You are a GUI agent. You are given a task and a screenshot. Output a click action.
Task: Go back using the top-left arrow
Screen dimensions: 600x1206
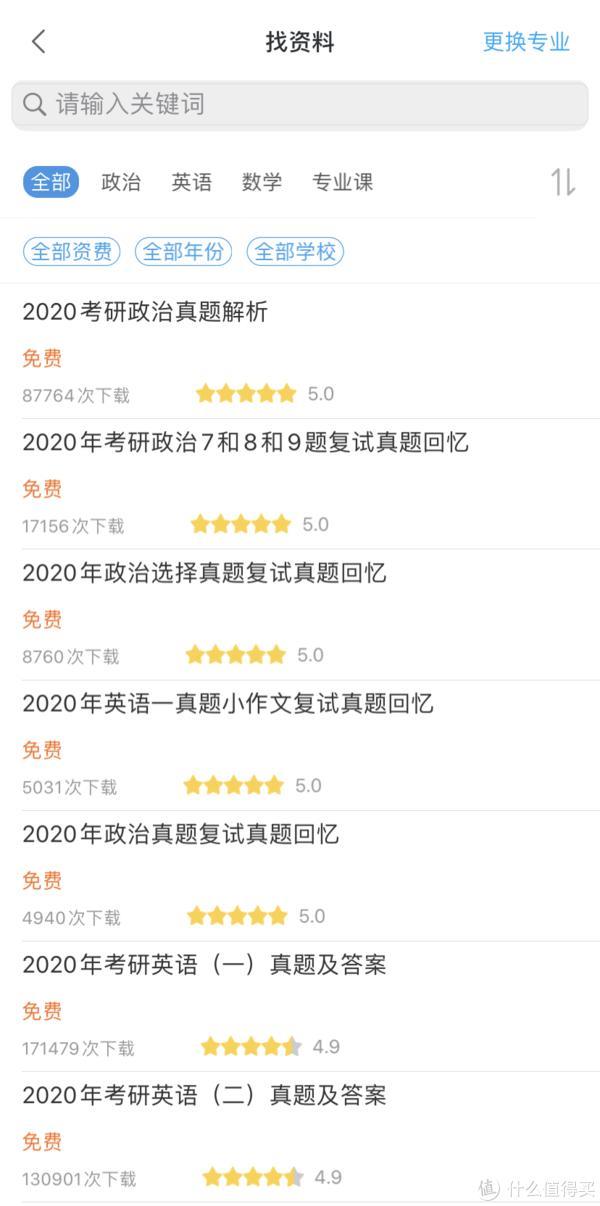pyautogui.click(x=39, y=42)
